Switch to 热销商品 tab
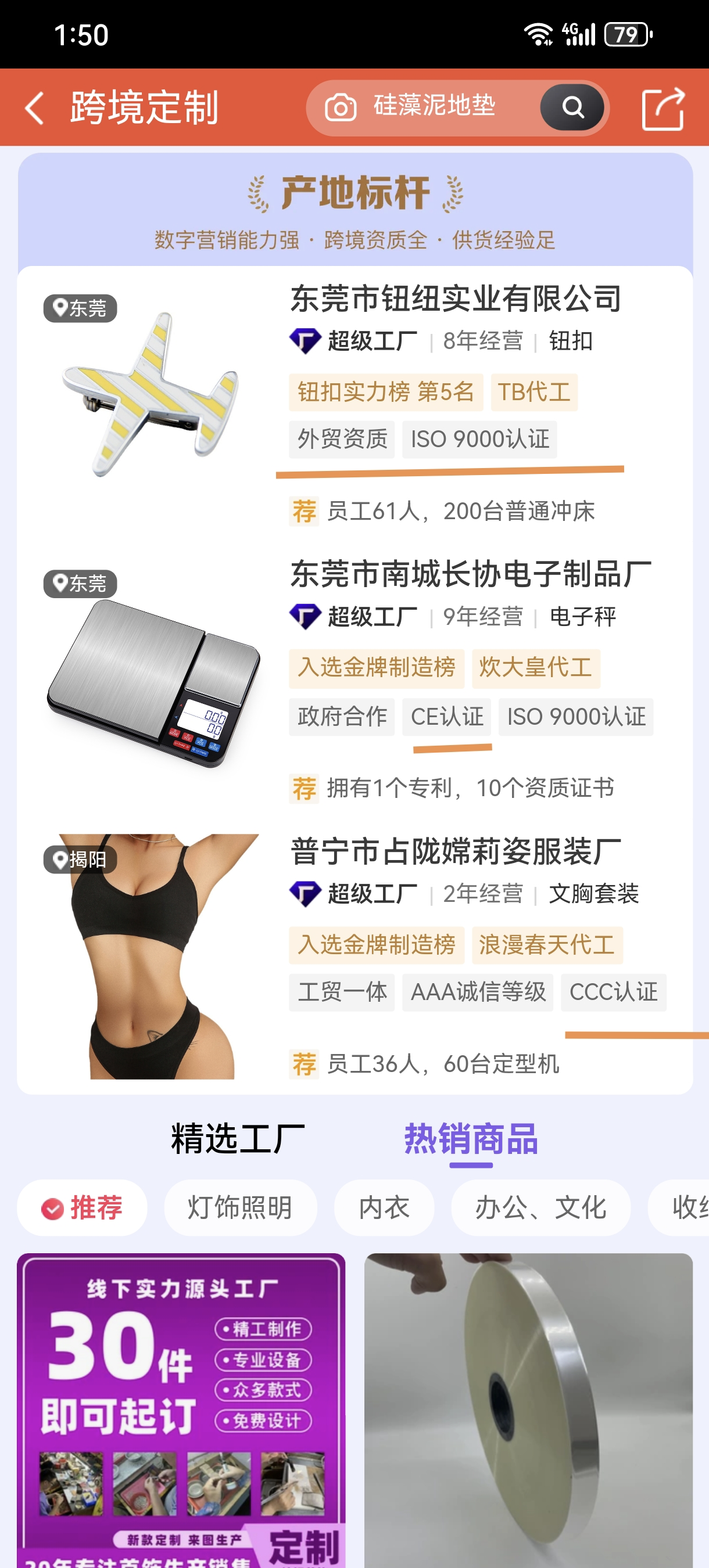709x1568 pixels. tap(471, 1139)
